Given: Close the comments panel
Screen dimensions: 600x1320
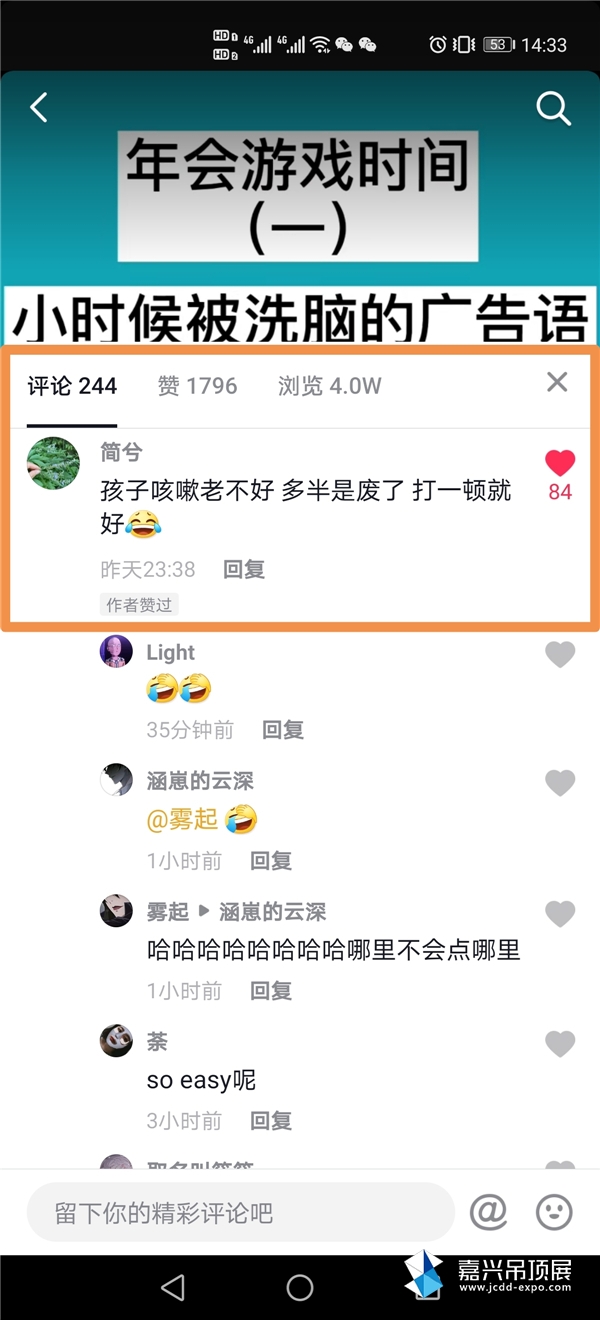Looking at the screenshot, I should pyautogui.click(x=557, y=382).
